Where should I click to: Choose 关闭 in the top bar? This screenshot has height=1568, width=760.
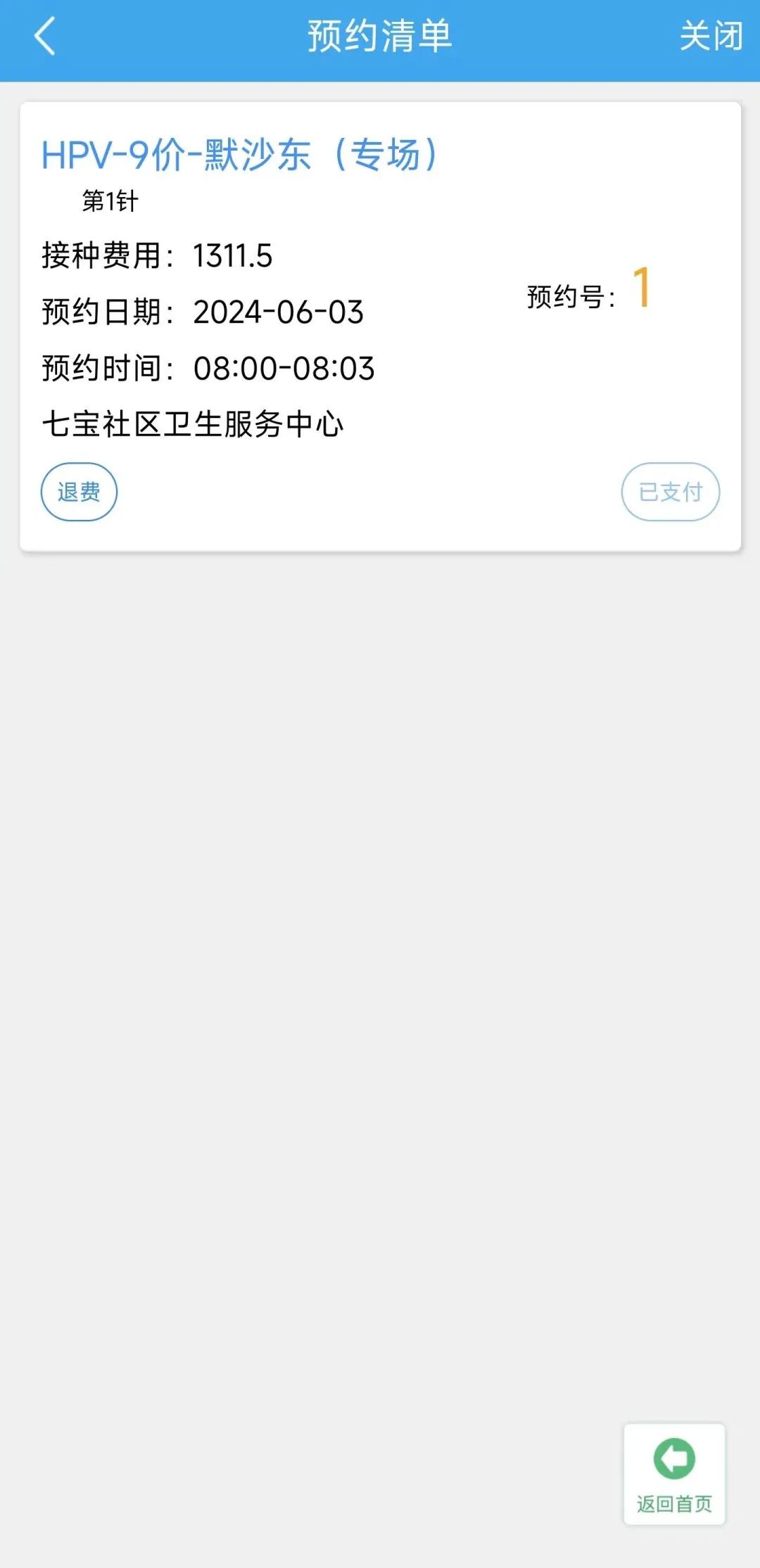(x=711, y=35)
